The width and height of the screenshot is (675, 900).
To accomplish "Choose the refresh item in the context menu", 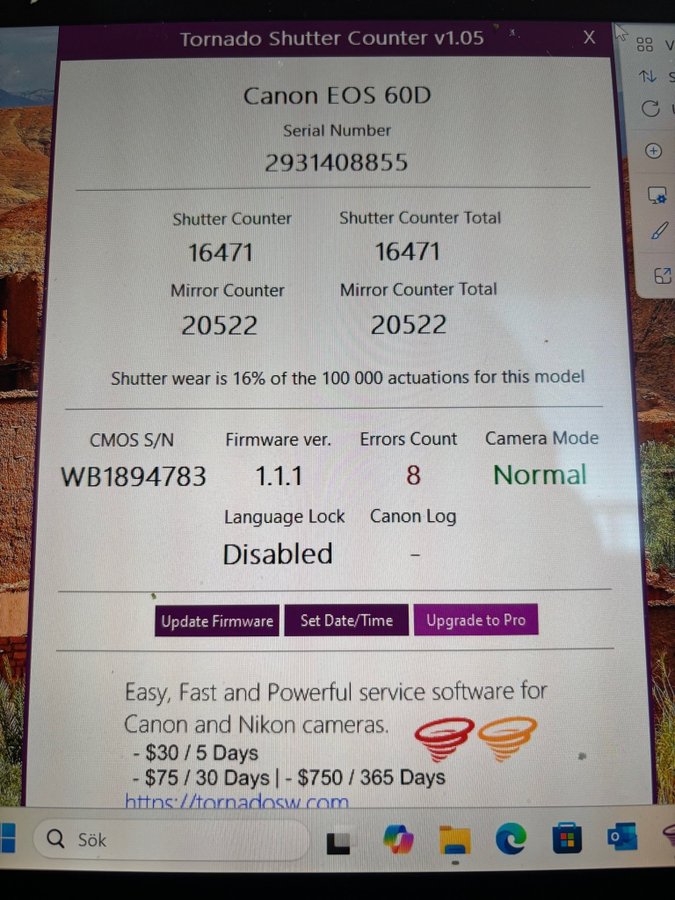I will click(x=651, y=108).
